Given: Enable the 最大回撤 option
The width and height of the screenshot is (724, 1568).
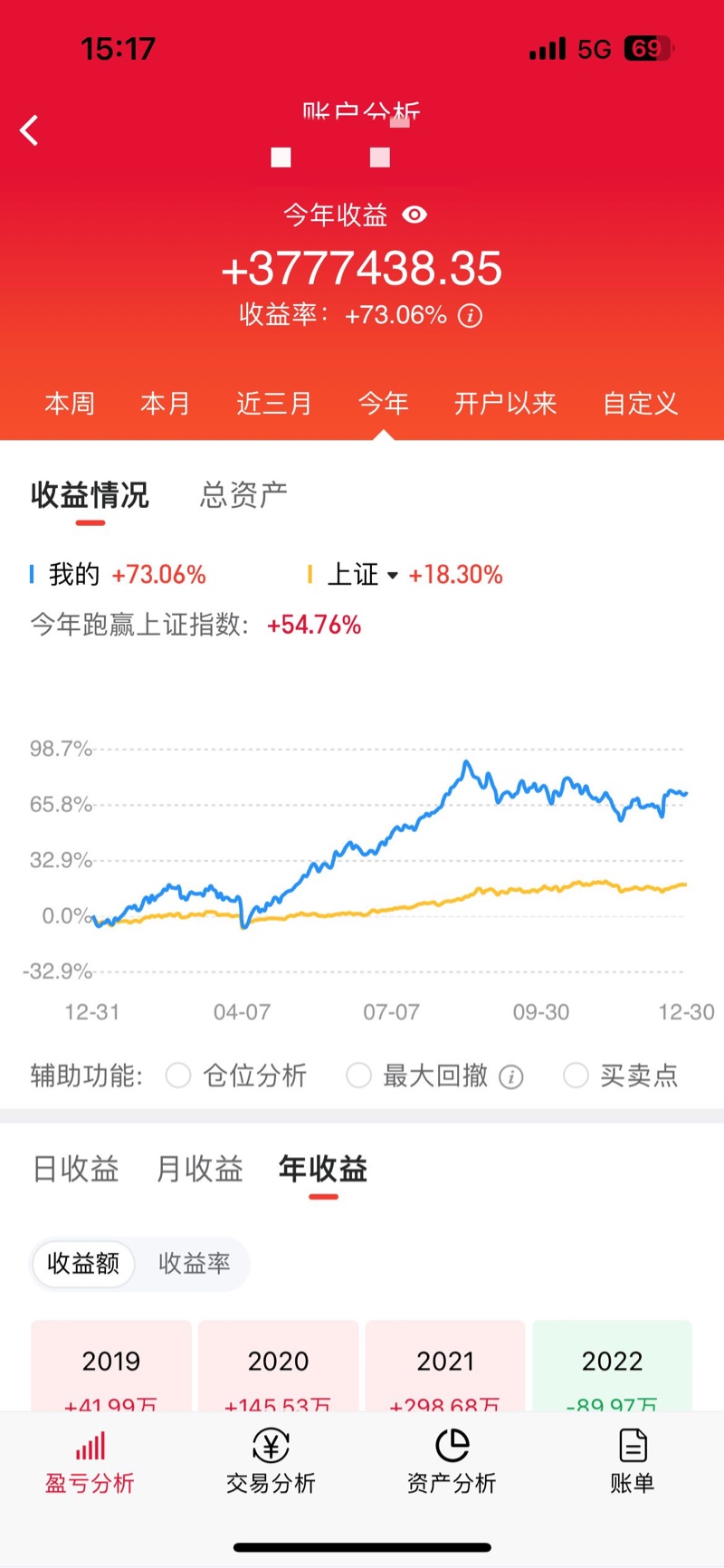Looking at the screenshot, I should click(359, 1076).
